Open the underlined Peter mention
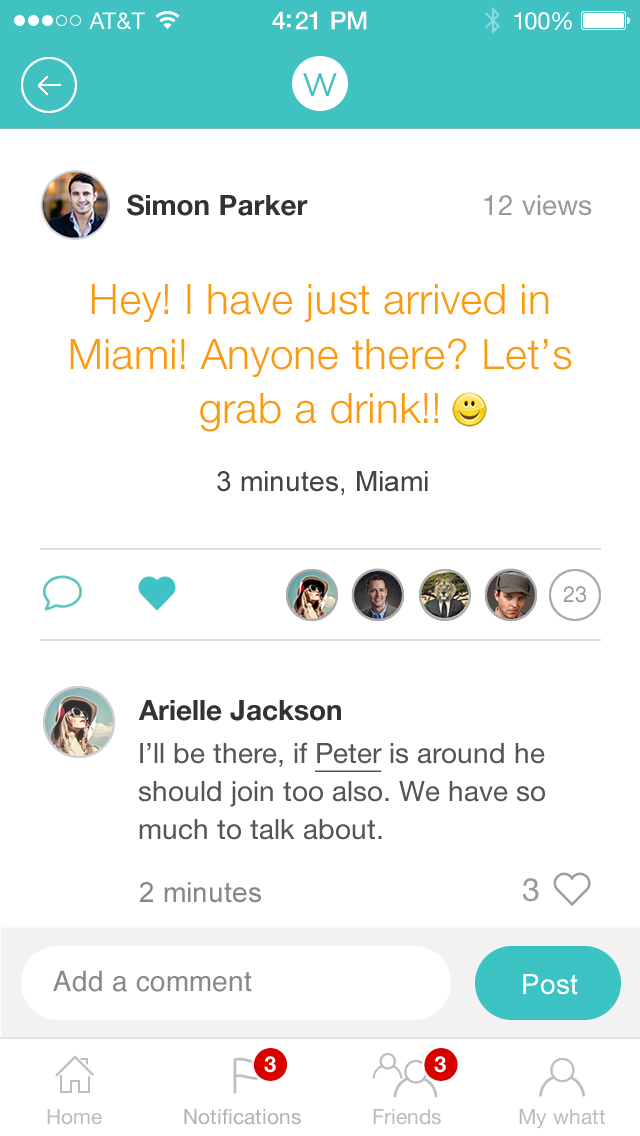640x1136 pixels. [x=348, y=754]
